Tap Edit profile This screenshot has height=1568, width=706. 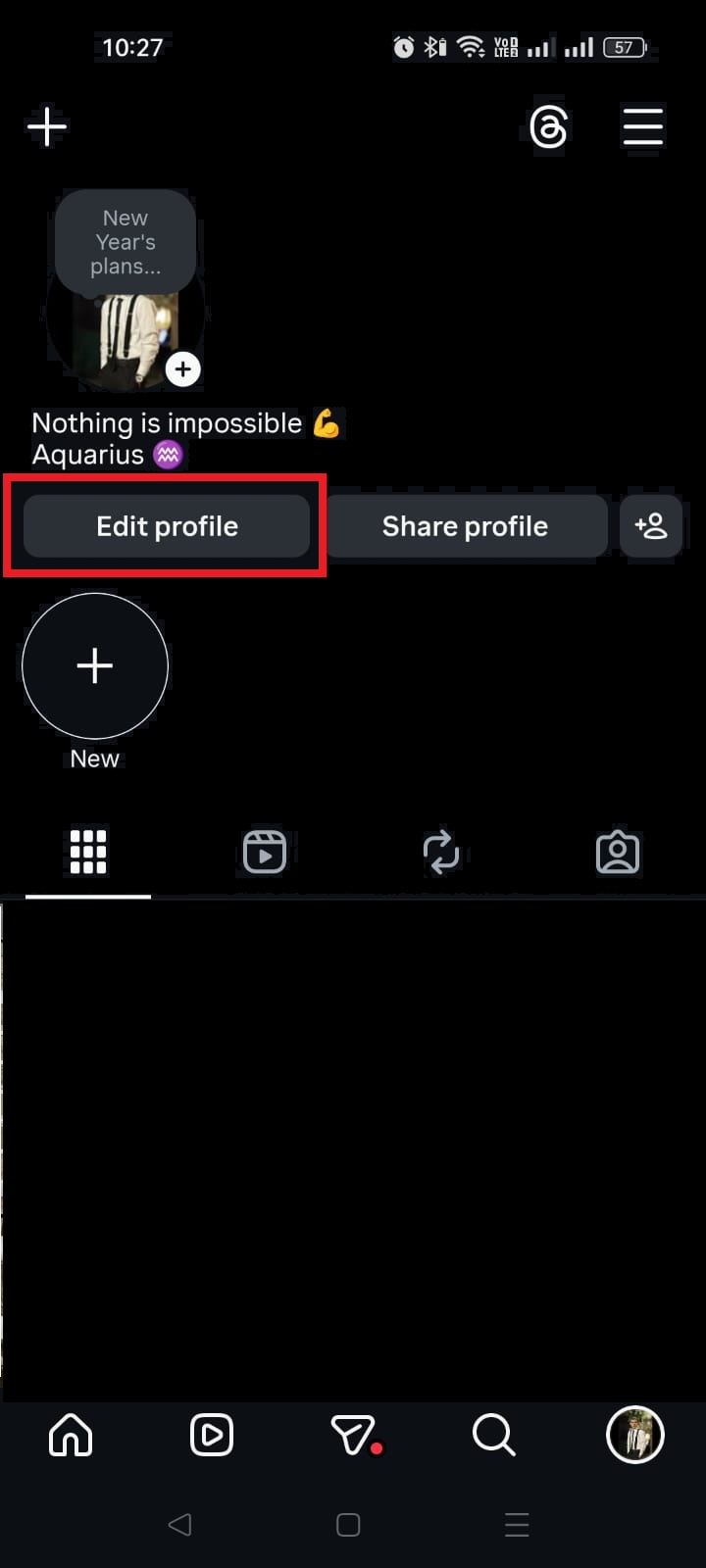(166, 526)
